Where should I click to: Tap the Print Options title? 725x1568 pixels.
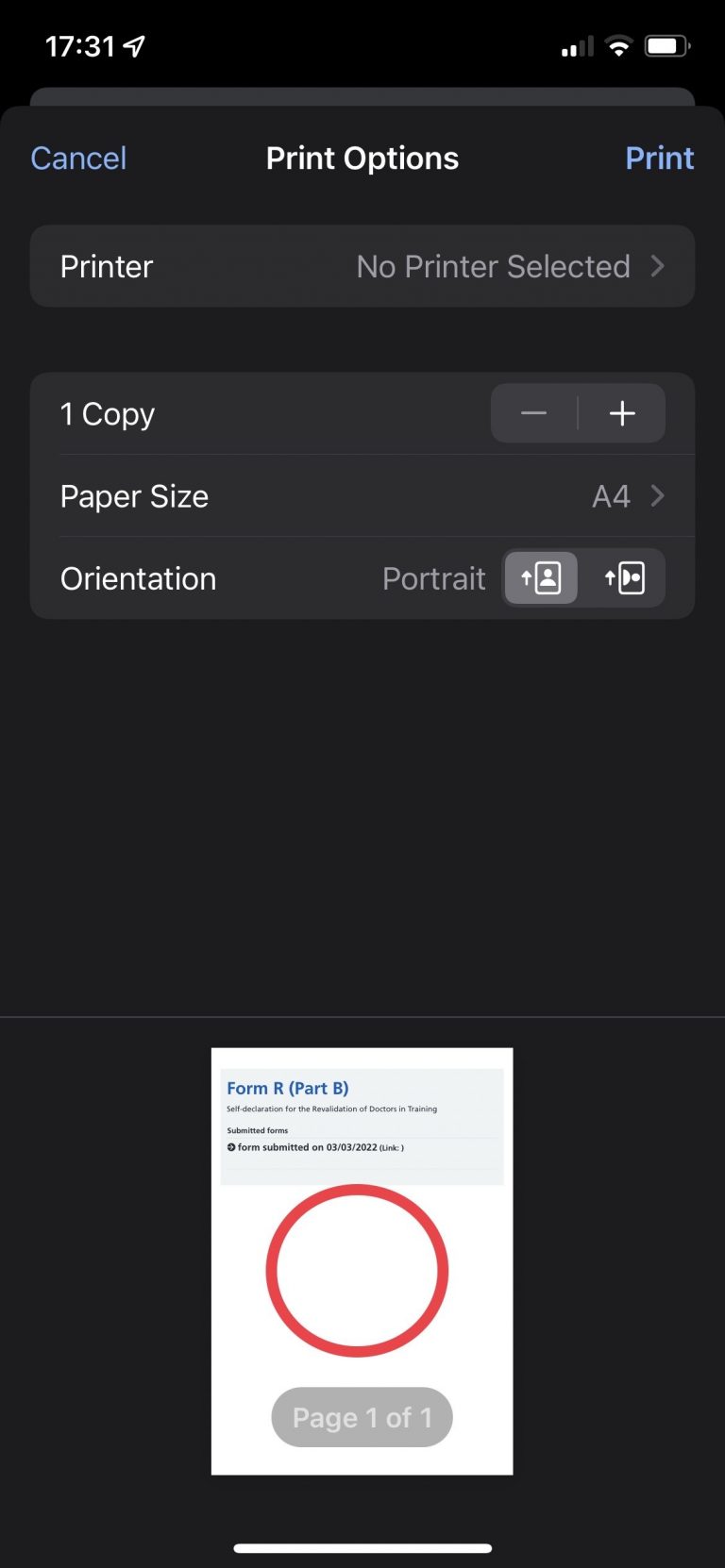362,158
